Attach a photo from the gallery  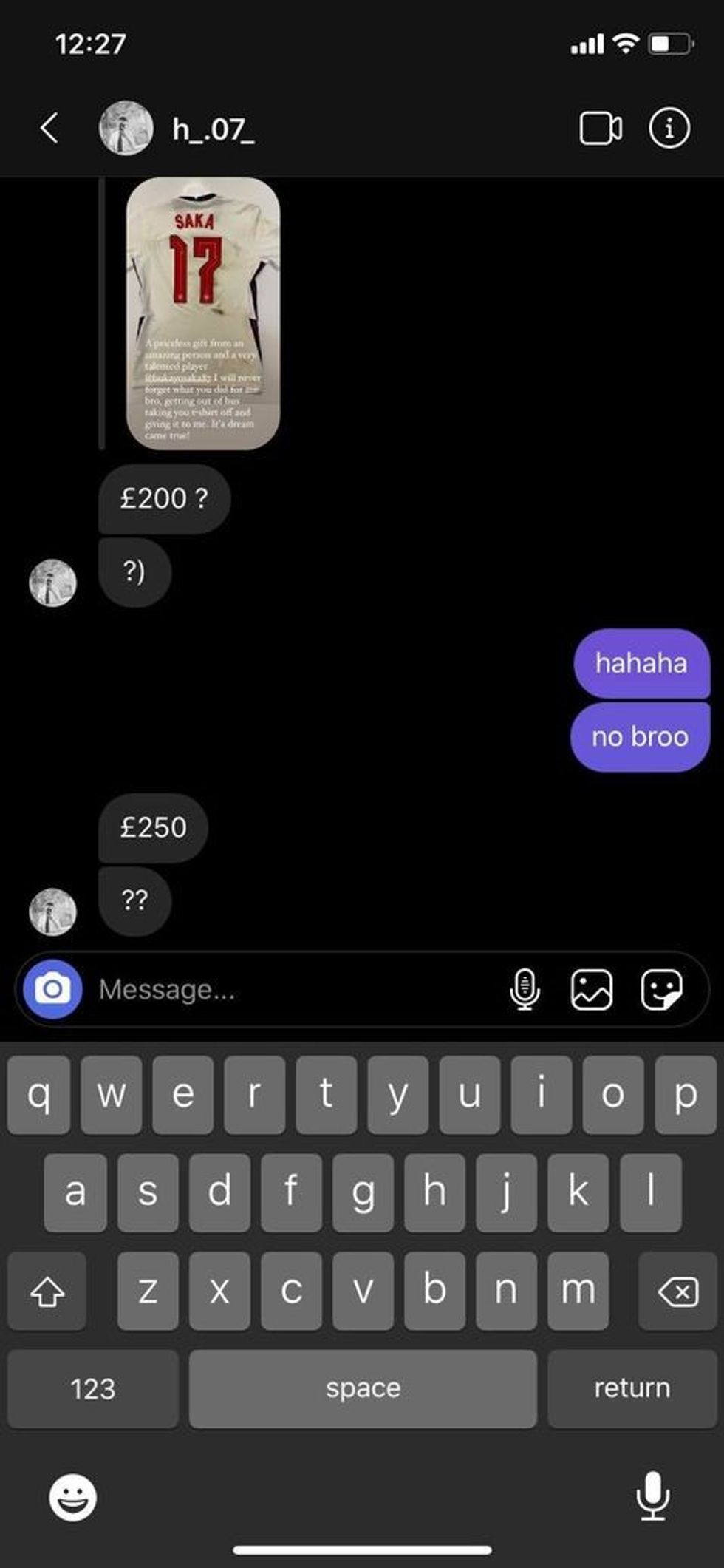(592, 989)
